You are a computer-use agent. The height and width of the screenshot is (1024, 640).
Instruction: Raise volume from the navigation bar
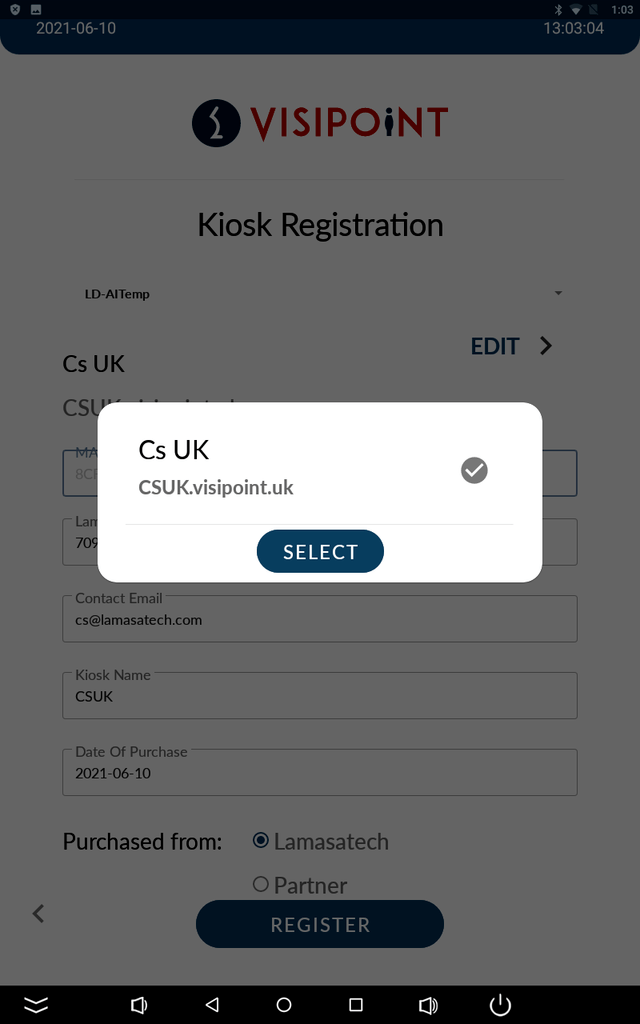428,1004
